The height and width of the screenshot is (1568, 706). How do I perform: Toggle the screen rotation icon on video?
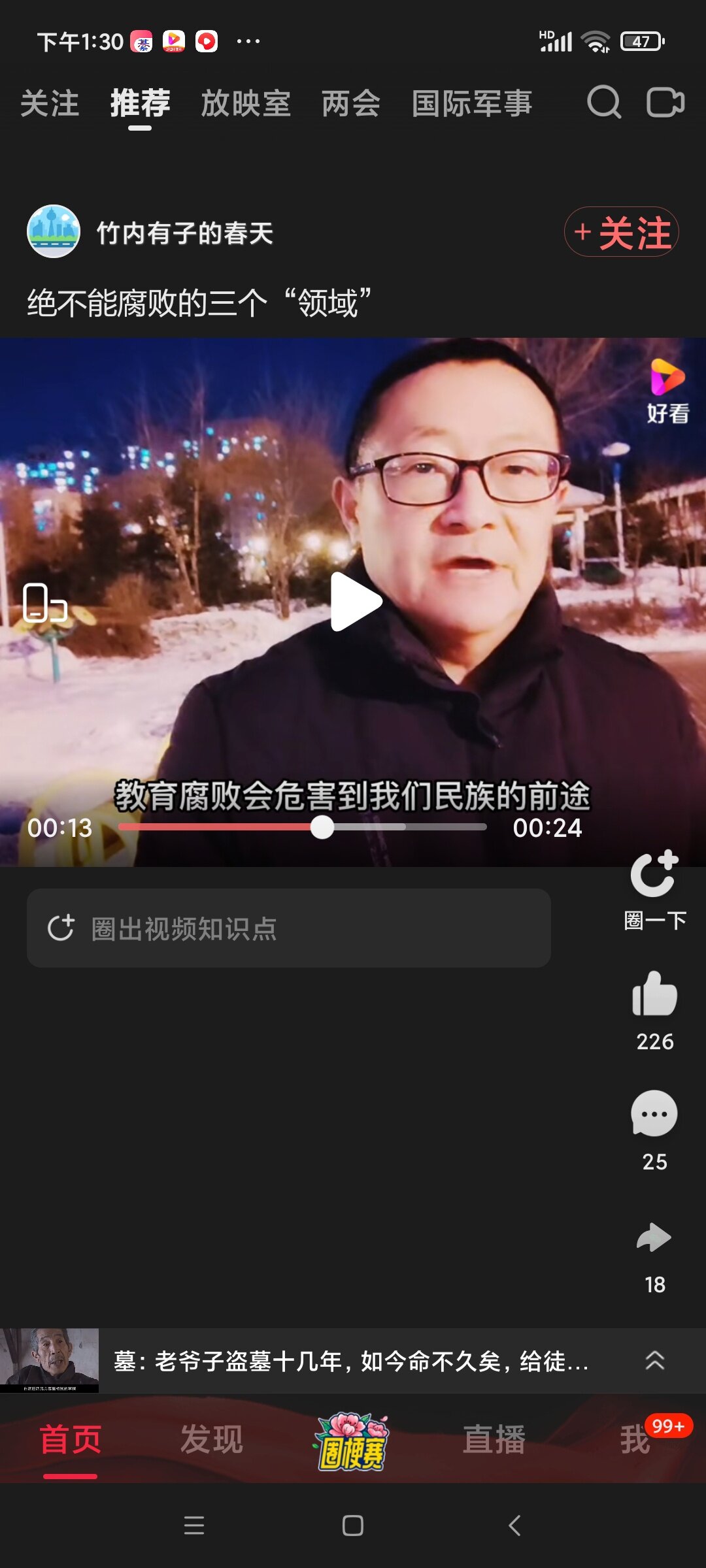(45, 602)
